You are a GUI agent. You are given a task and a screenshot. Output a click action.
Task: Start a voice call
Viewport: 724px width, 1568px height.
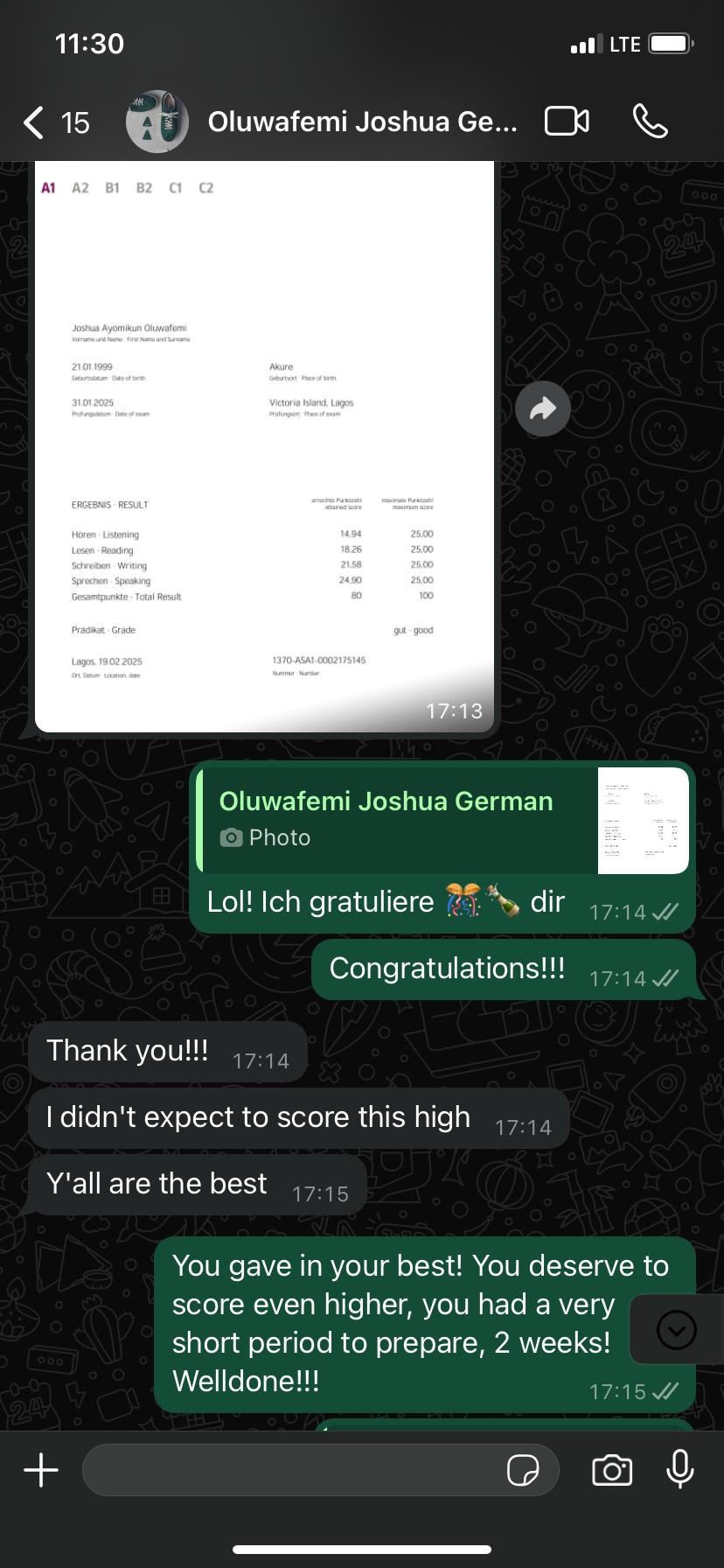click(650, 122)
